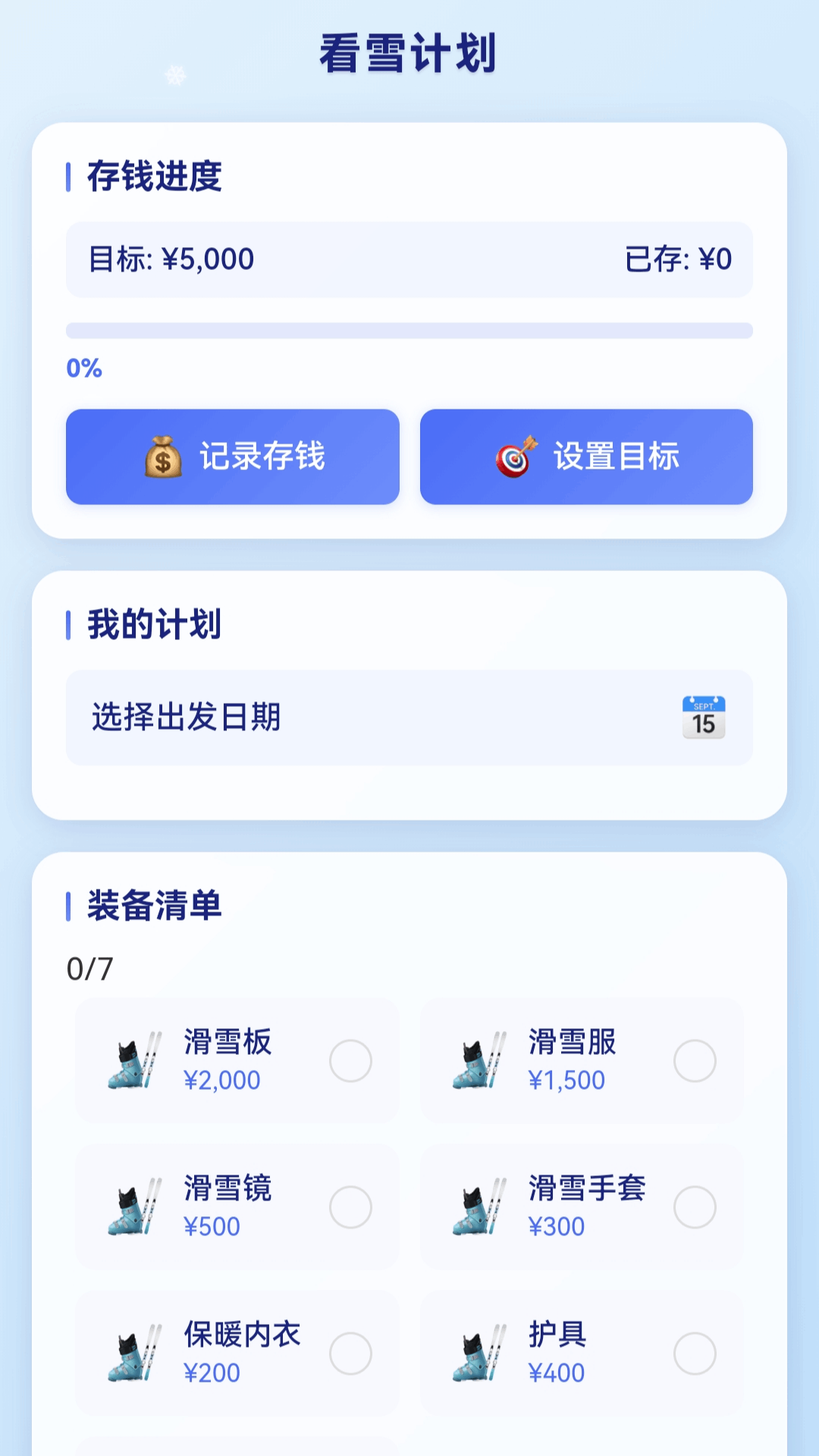Click the ski boot icon next to 滑雪服
819x1456 pixels.
[479, 1061]
